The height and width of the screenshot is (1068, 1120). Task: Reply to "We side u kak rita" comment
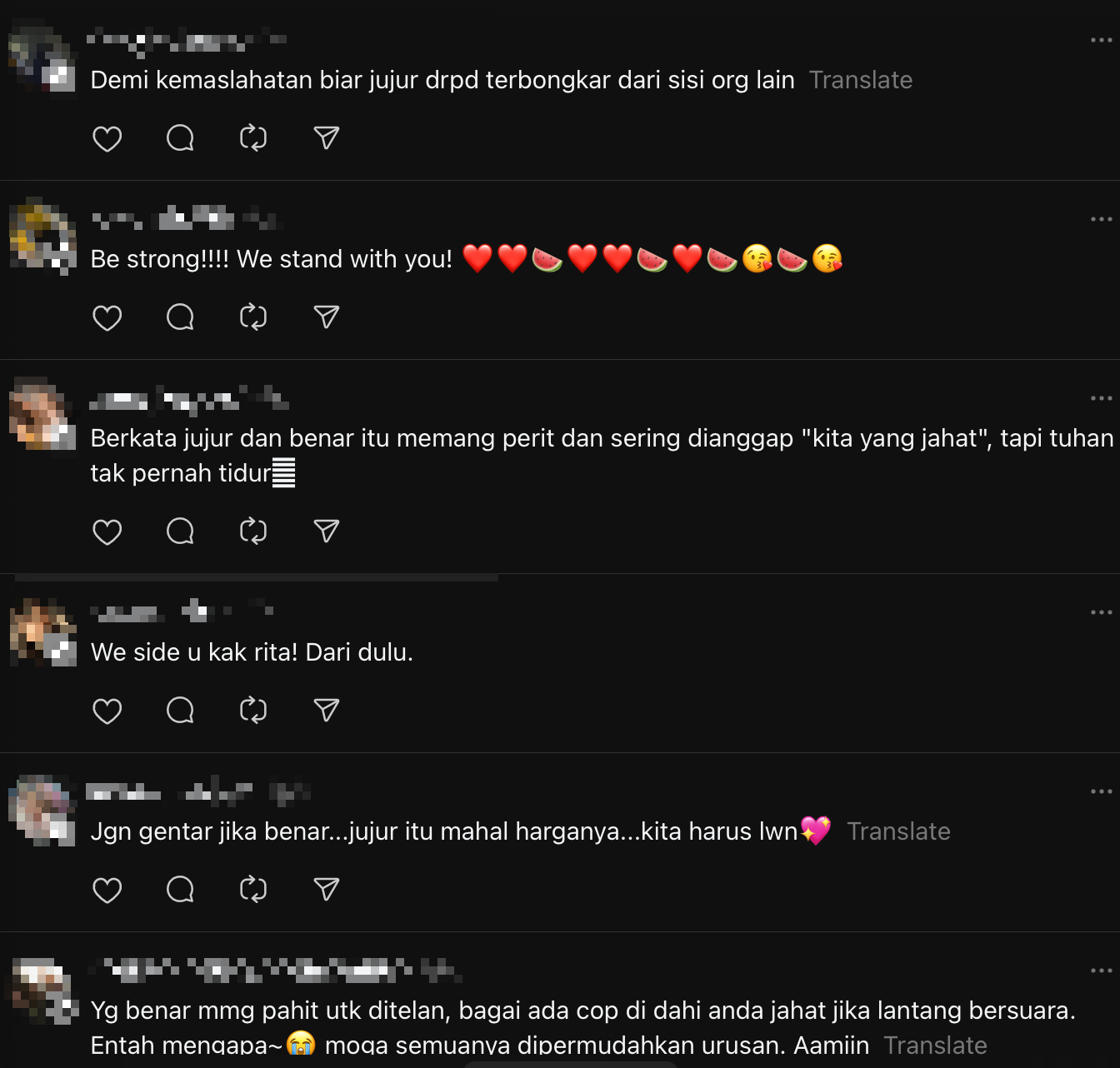click(x=180, y=711)
